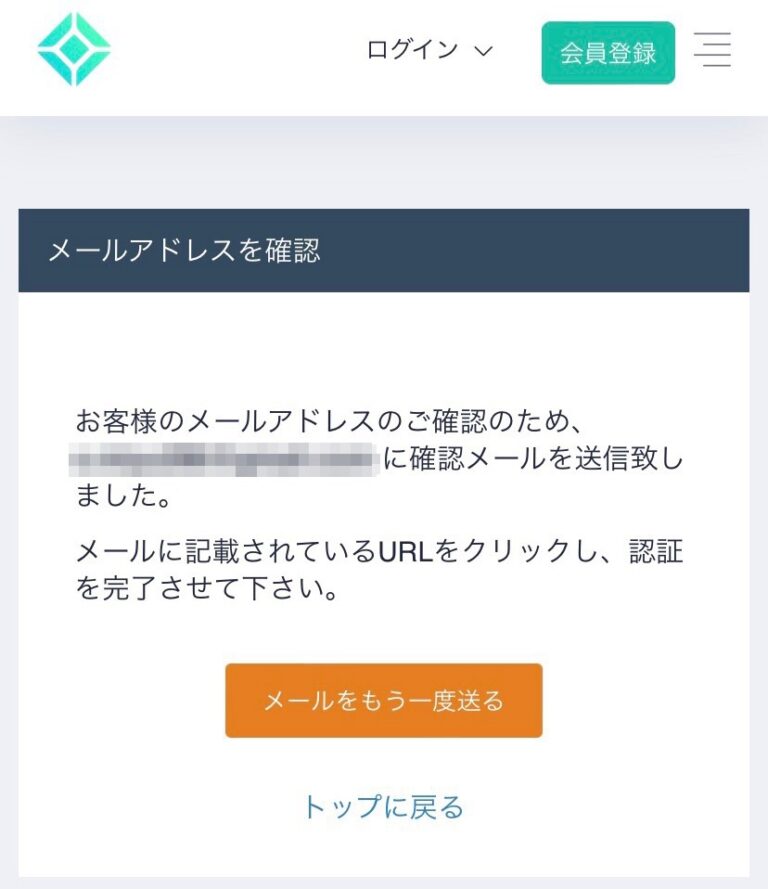Tap the 会員登録 button

point(608,52)
